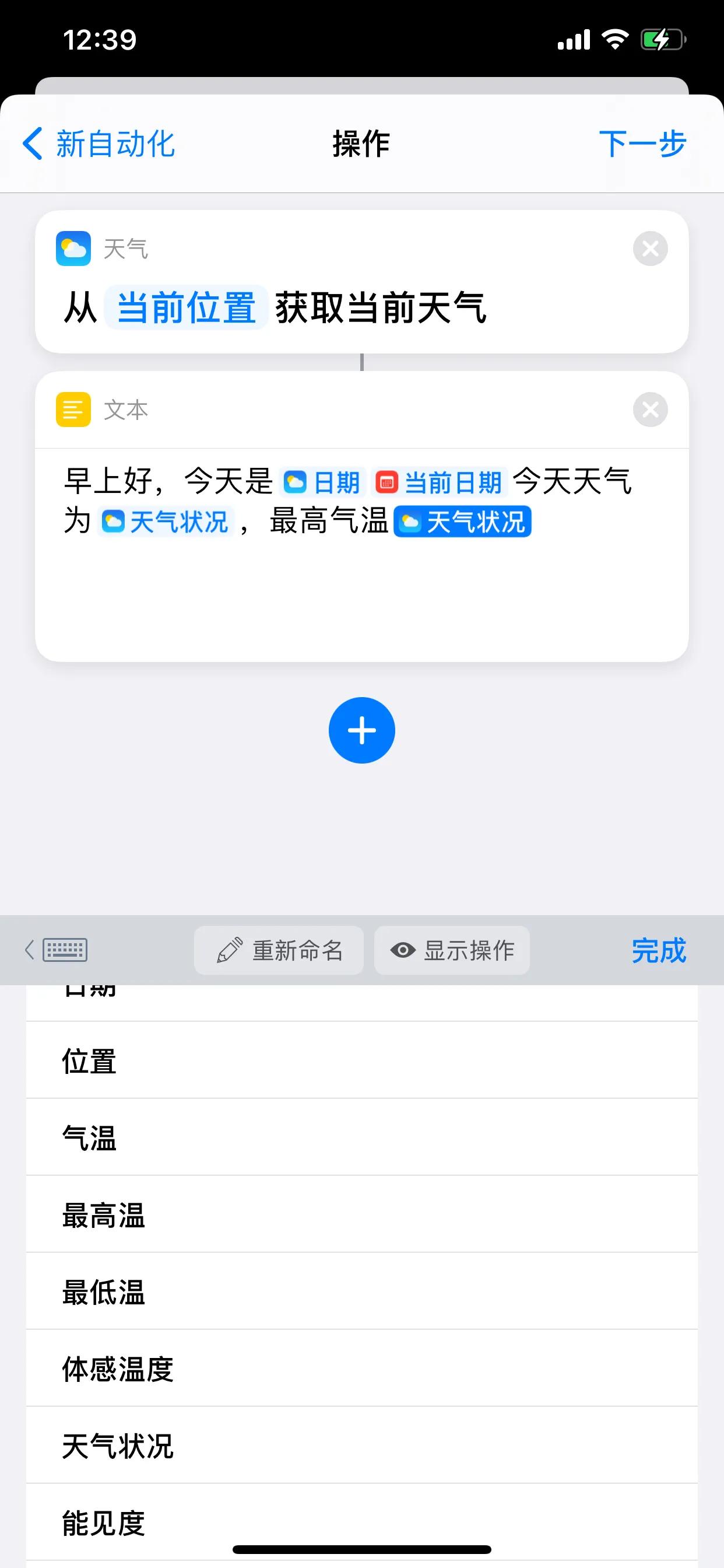Click the Weather action icon on the first card
The height and width of the screenshot is (1568, 724).
(x=73, y=249)
